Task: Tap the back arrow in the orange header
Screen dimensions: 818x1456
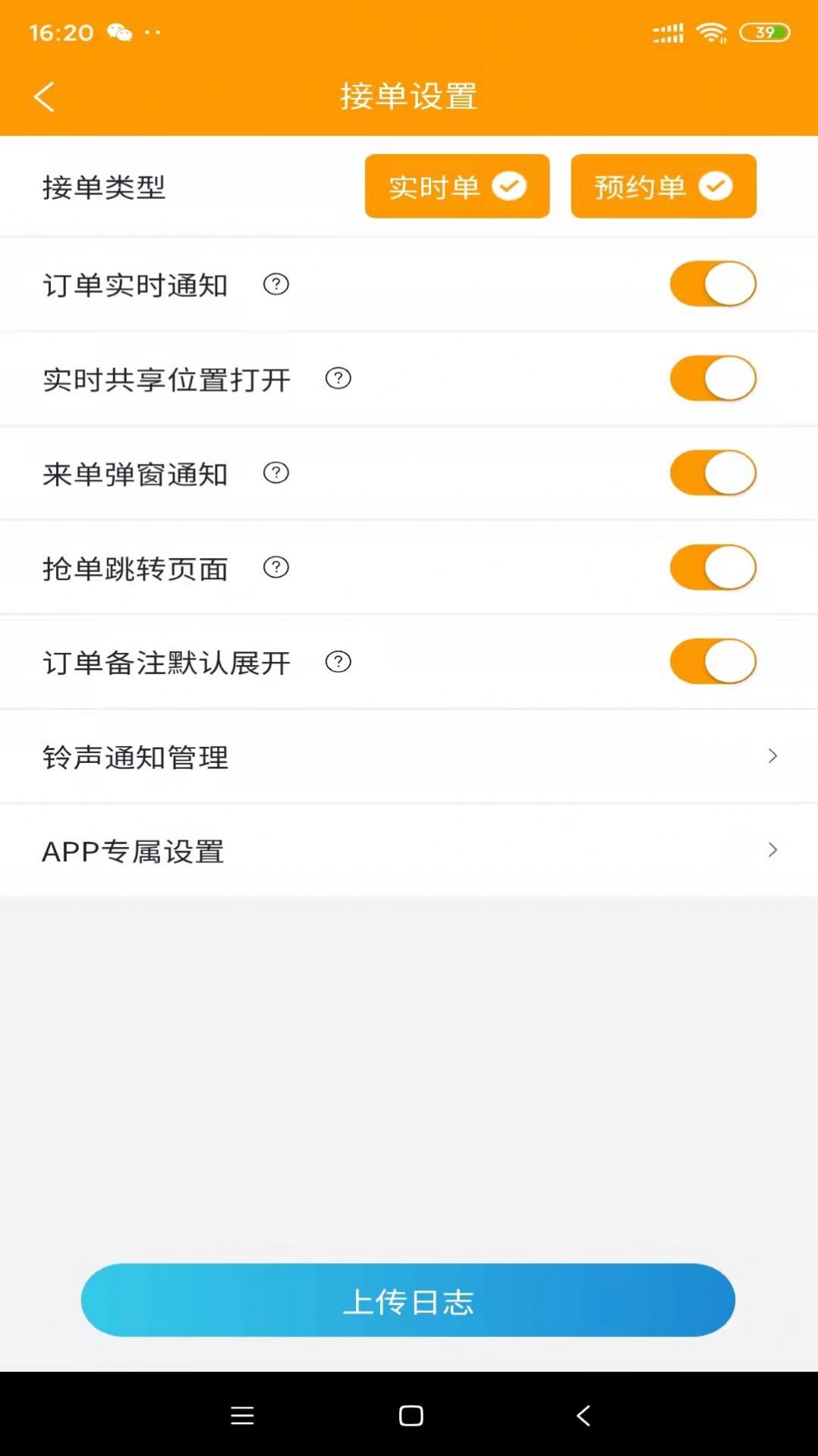Action: click(43, 96)
